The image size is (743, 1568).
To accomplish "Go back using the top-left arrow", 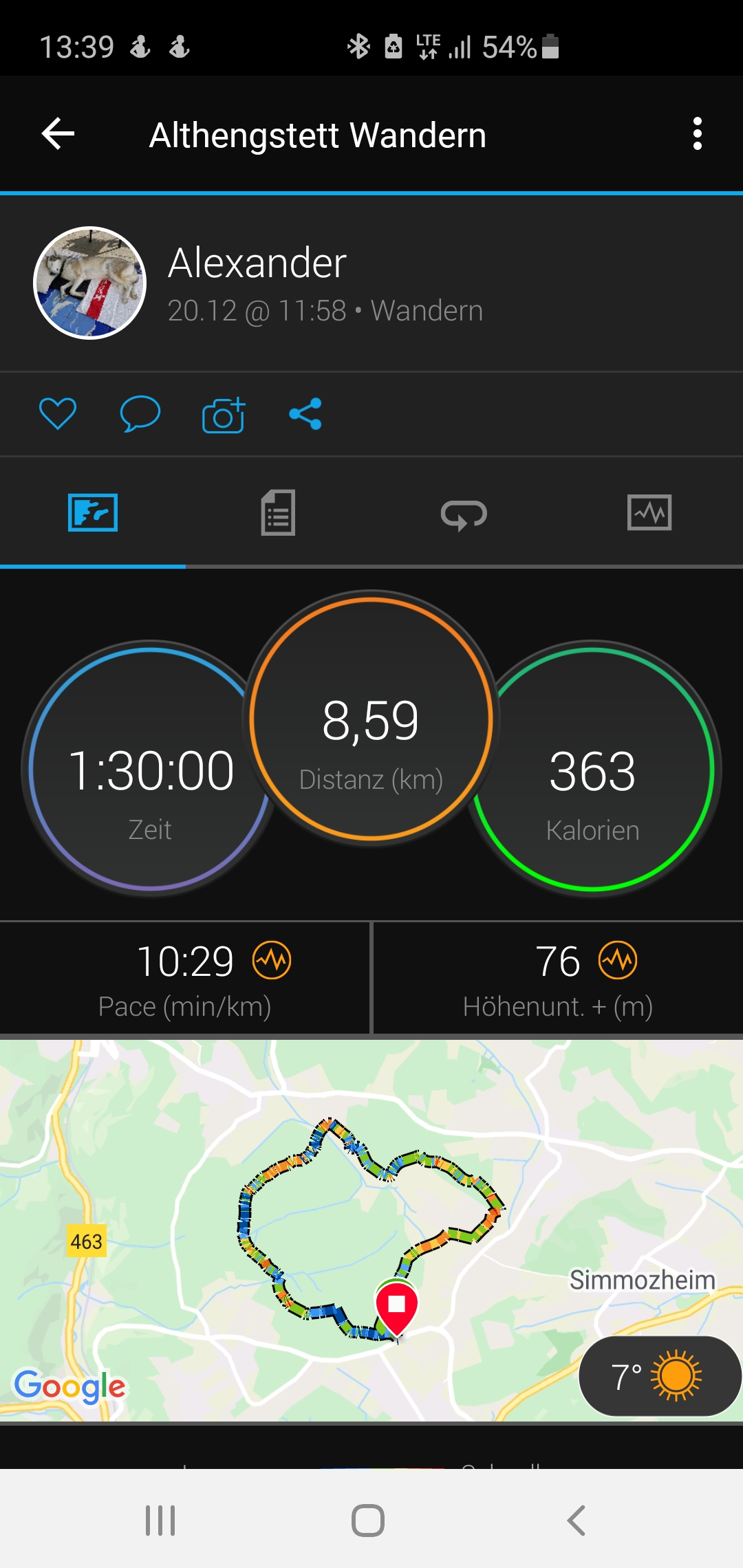I will click(x=58, y=133).
